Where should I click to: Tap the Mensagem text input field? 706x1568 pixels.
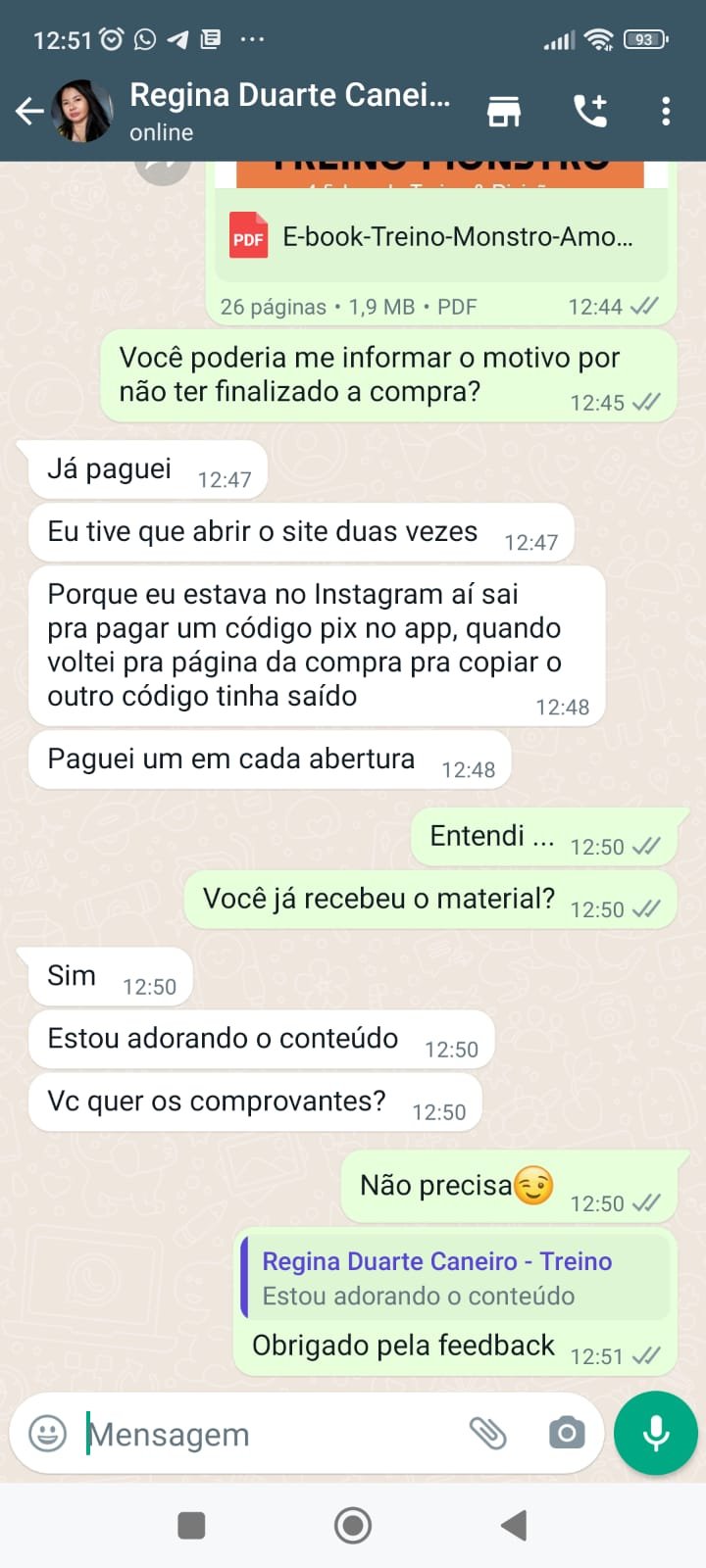click(245, 1434)
